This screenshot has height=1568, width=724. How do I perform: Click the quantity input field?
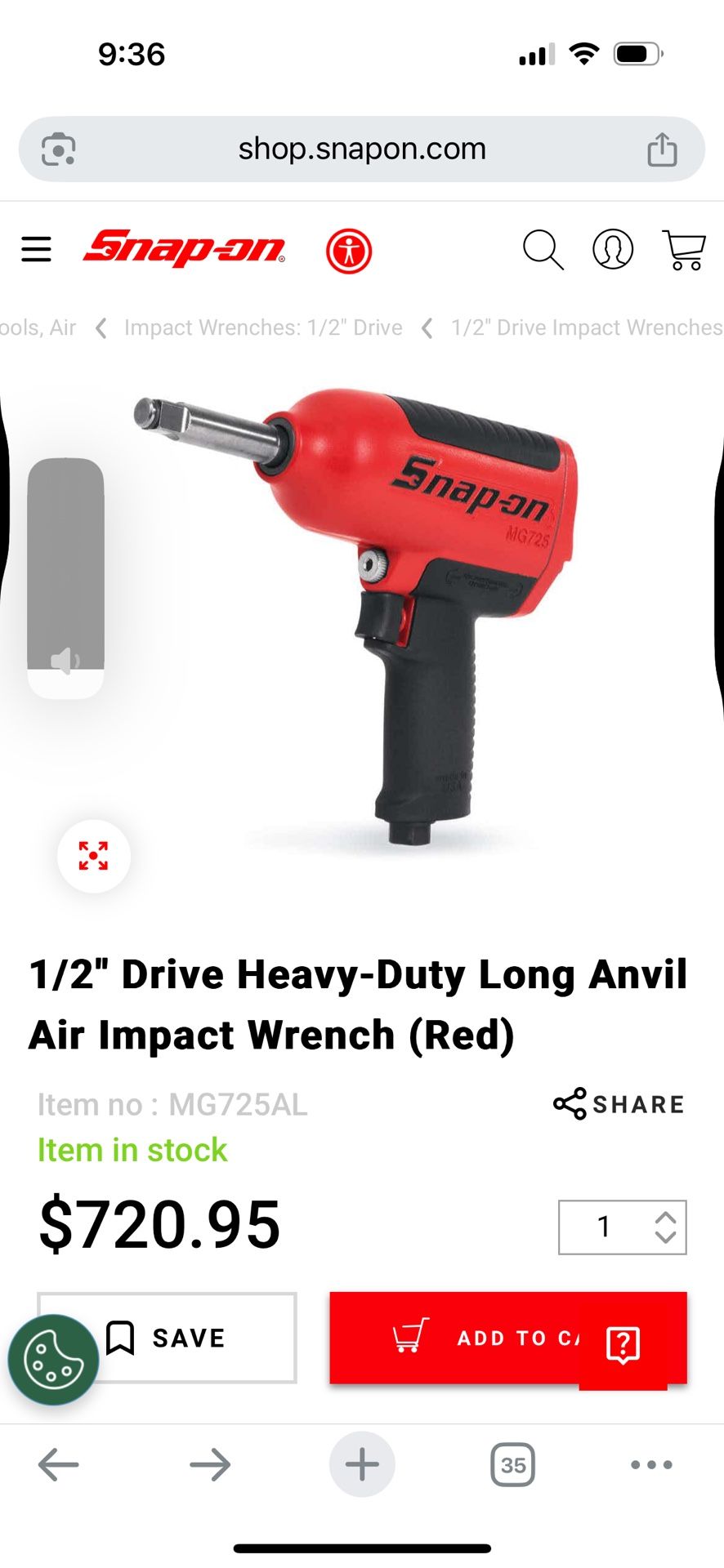click(605, 1227)
